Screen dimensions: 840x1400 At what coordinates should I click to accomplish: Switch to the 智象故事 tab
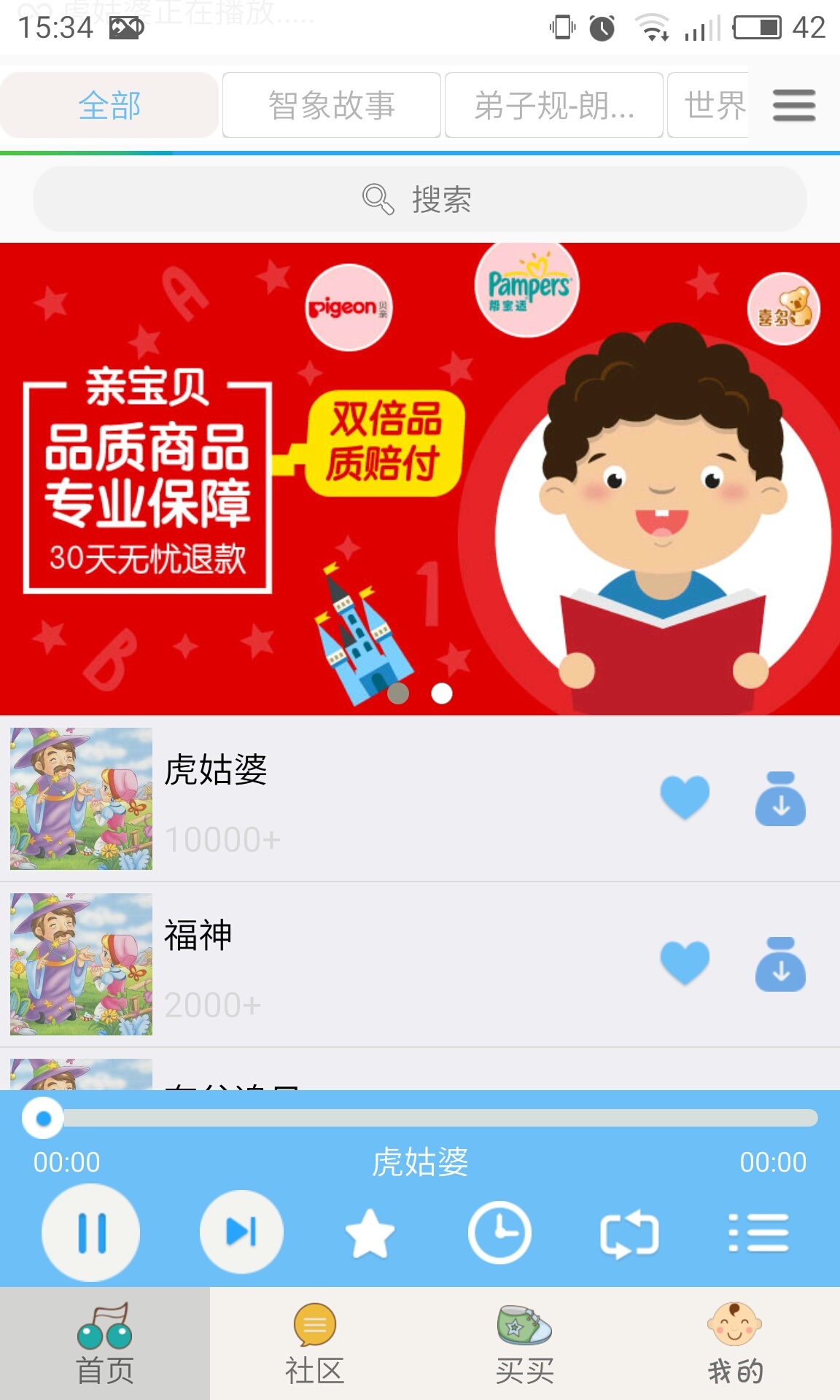click(x=332, y=106)
